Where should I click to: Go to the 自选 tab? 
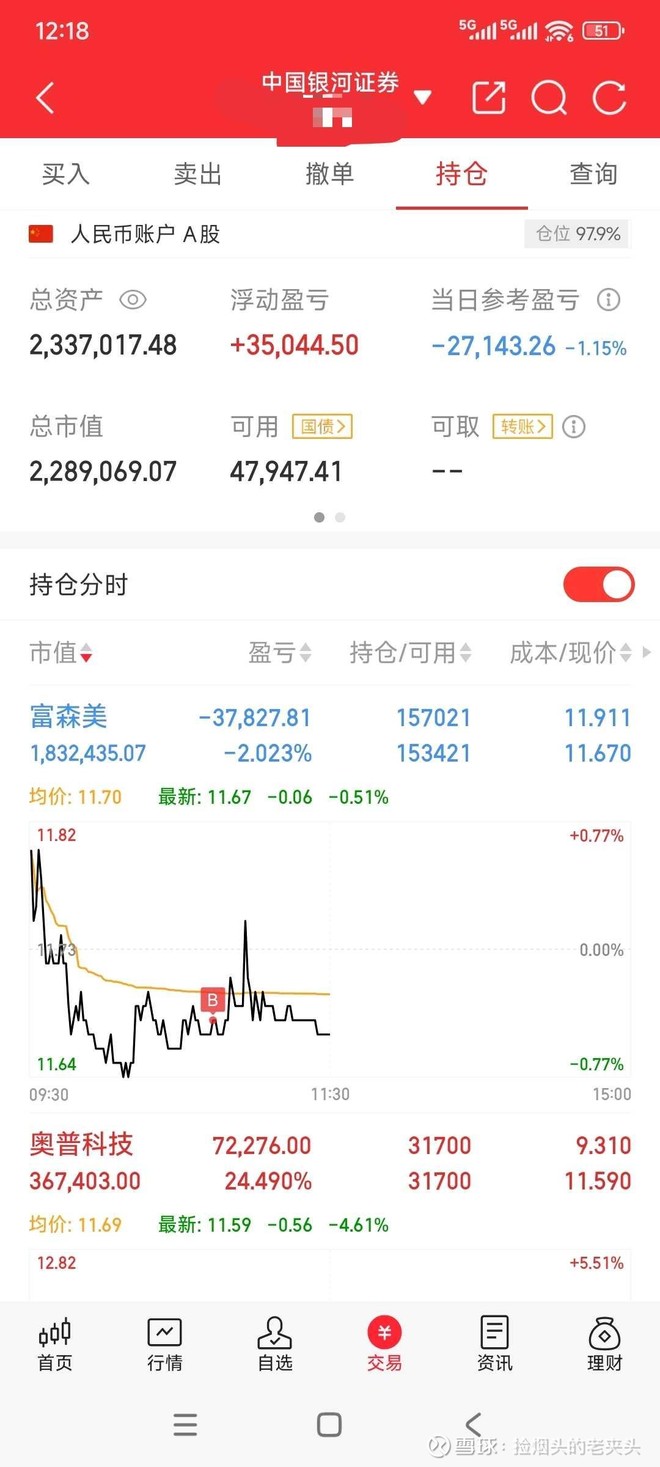[x=274, y=1343]
